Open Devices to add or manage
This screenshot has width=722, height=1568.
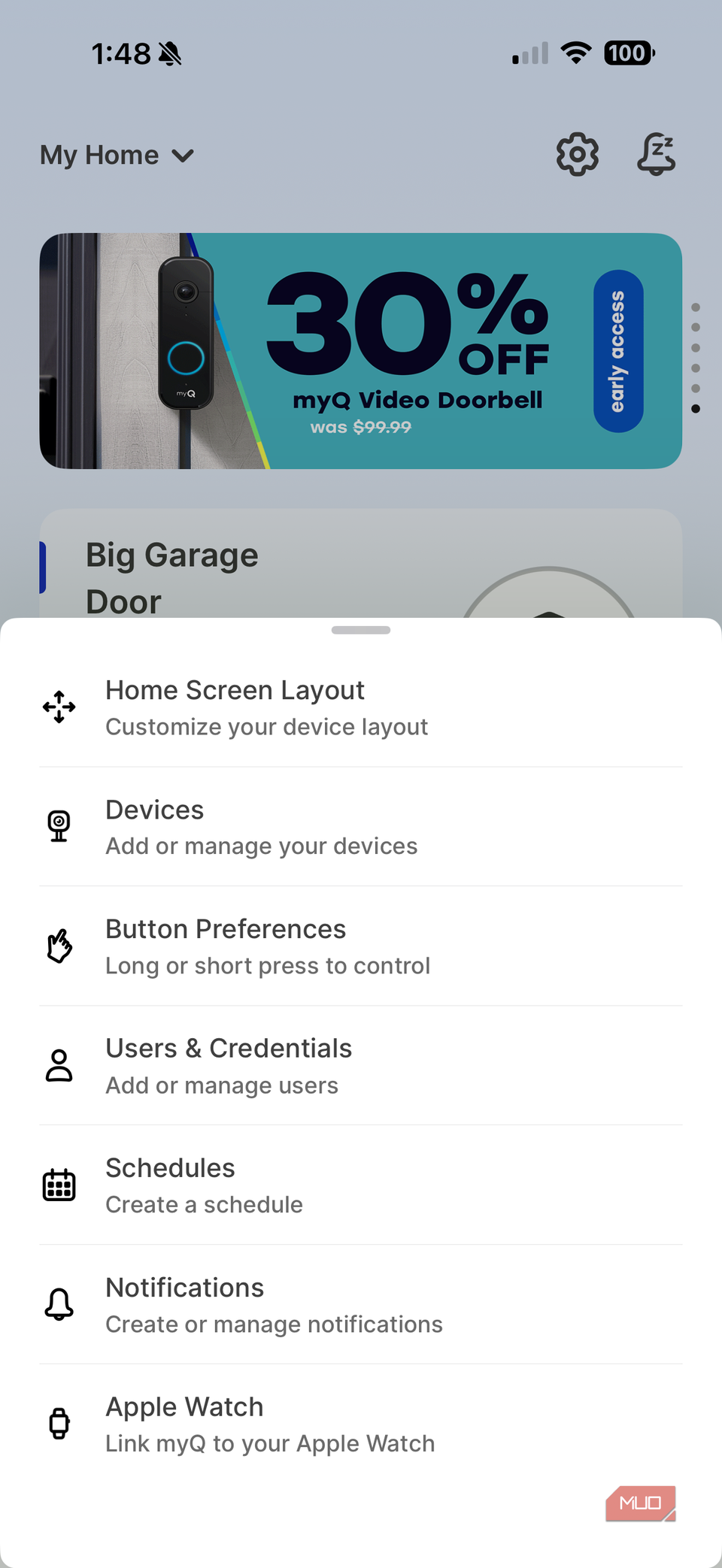361,827
